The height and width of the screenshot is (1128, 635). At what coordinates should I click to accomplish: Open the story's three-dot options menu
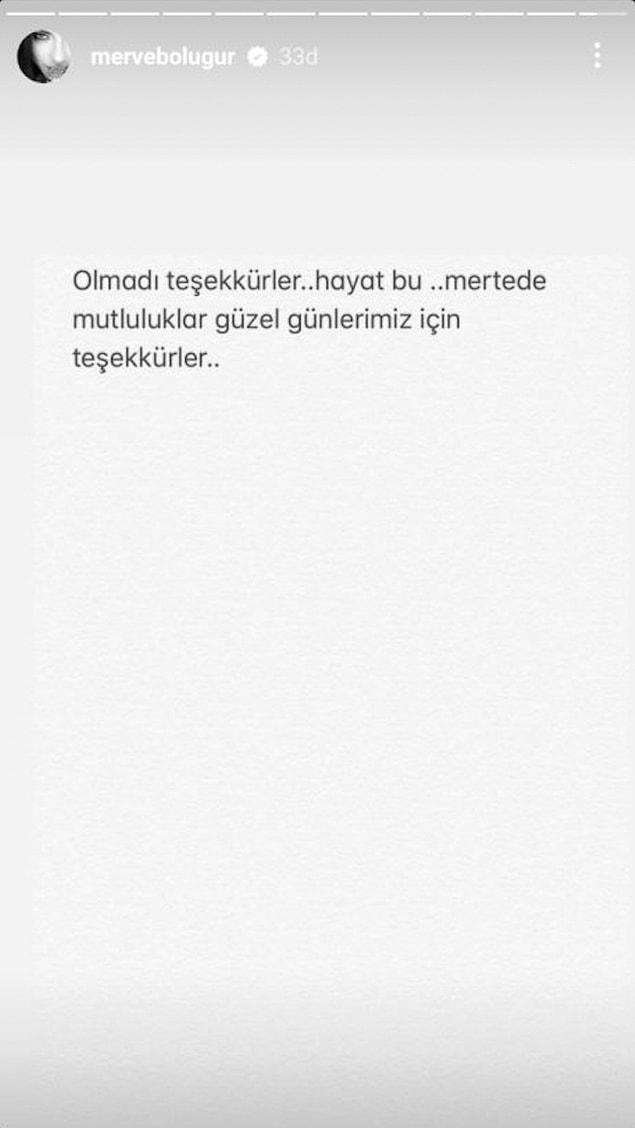(597, 56)
